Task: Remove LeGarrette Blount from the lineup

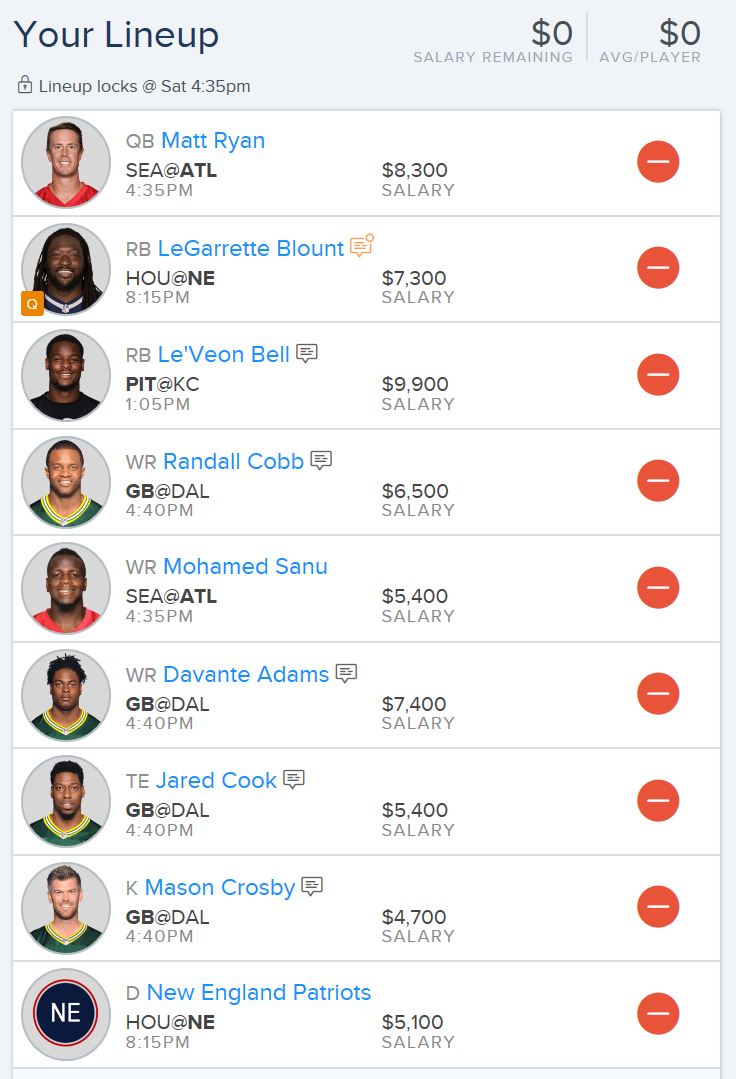Action: (658, 268)
